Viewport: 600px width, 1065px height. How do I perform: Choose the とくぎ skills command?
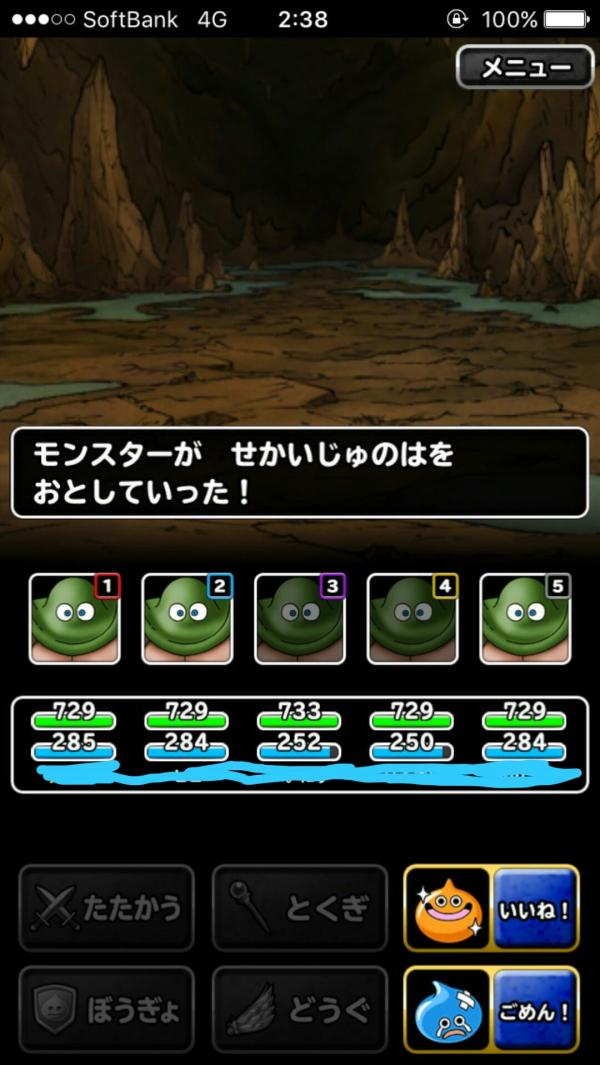(299, 908)
